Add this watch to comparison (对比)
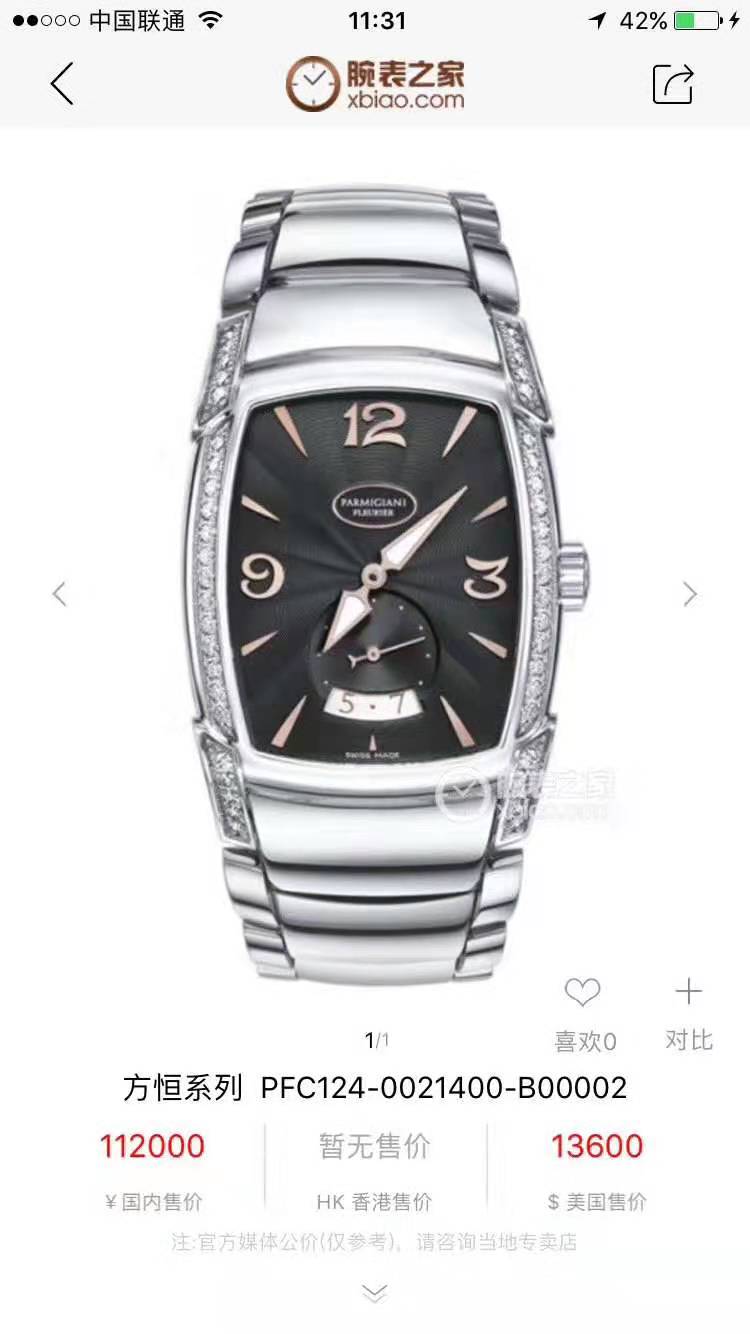 click(x=688, y=993)
